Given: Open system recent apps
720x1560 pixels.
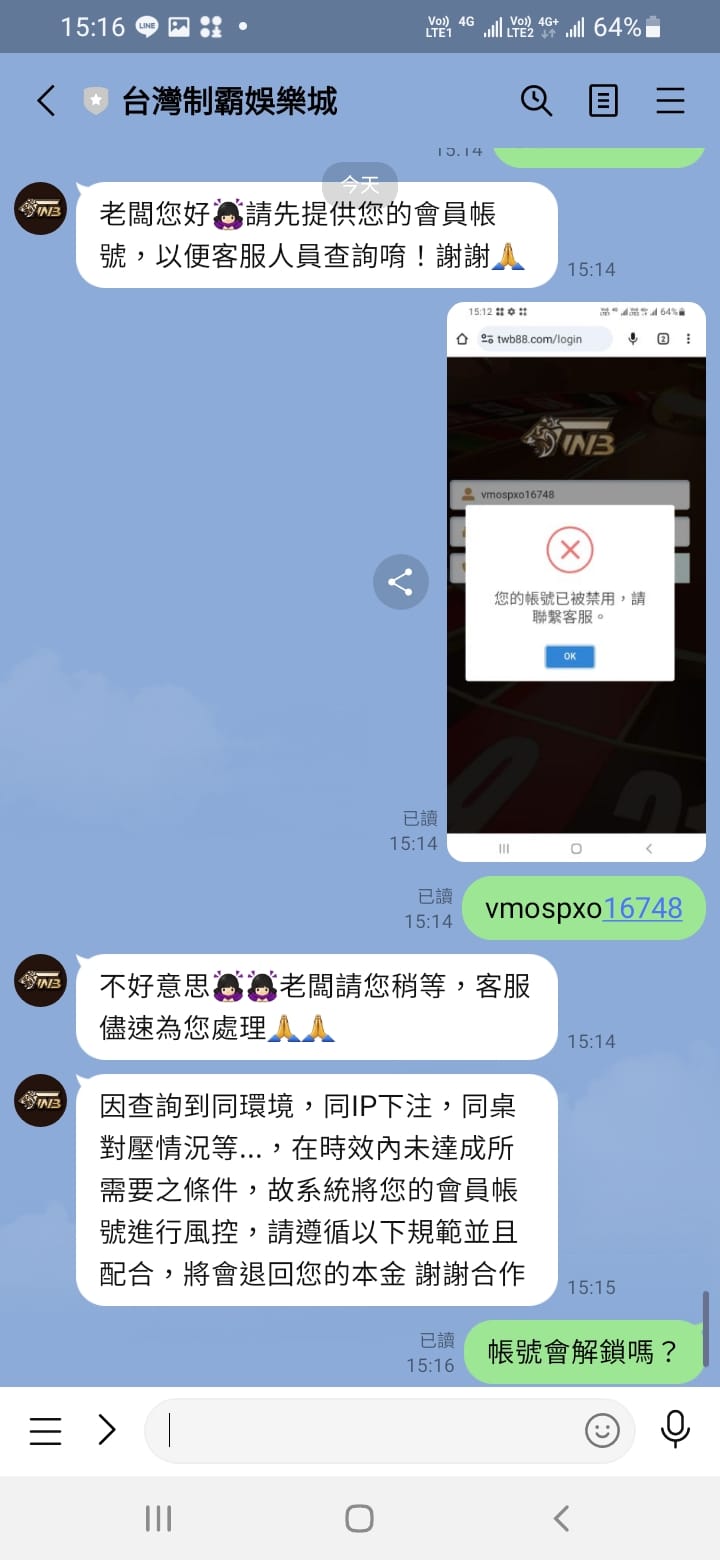Looking at the screenshot, I should click(158, 1519).
